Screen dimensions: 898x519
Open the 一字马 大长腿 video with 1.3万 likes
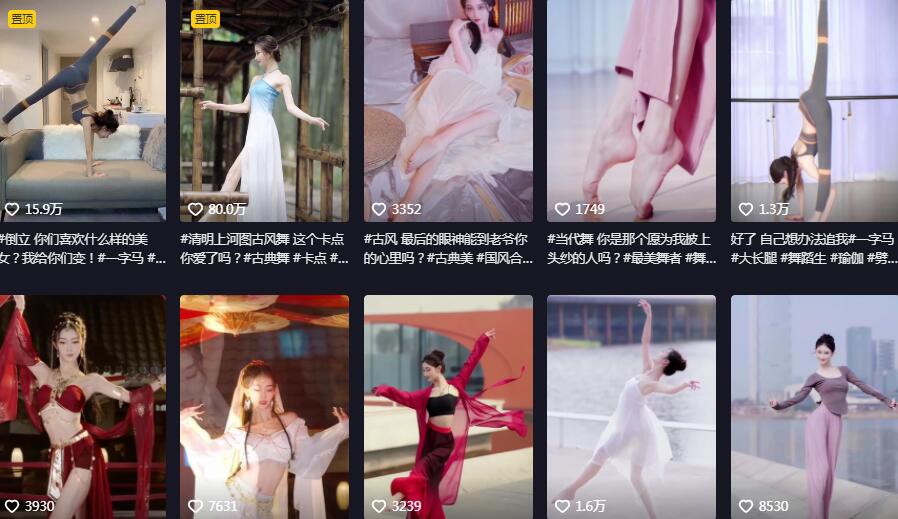(x=814, y=110)
